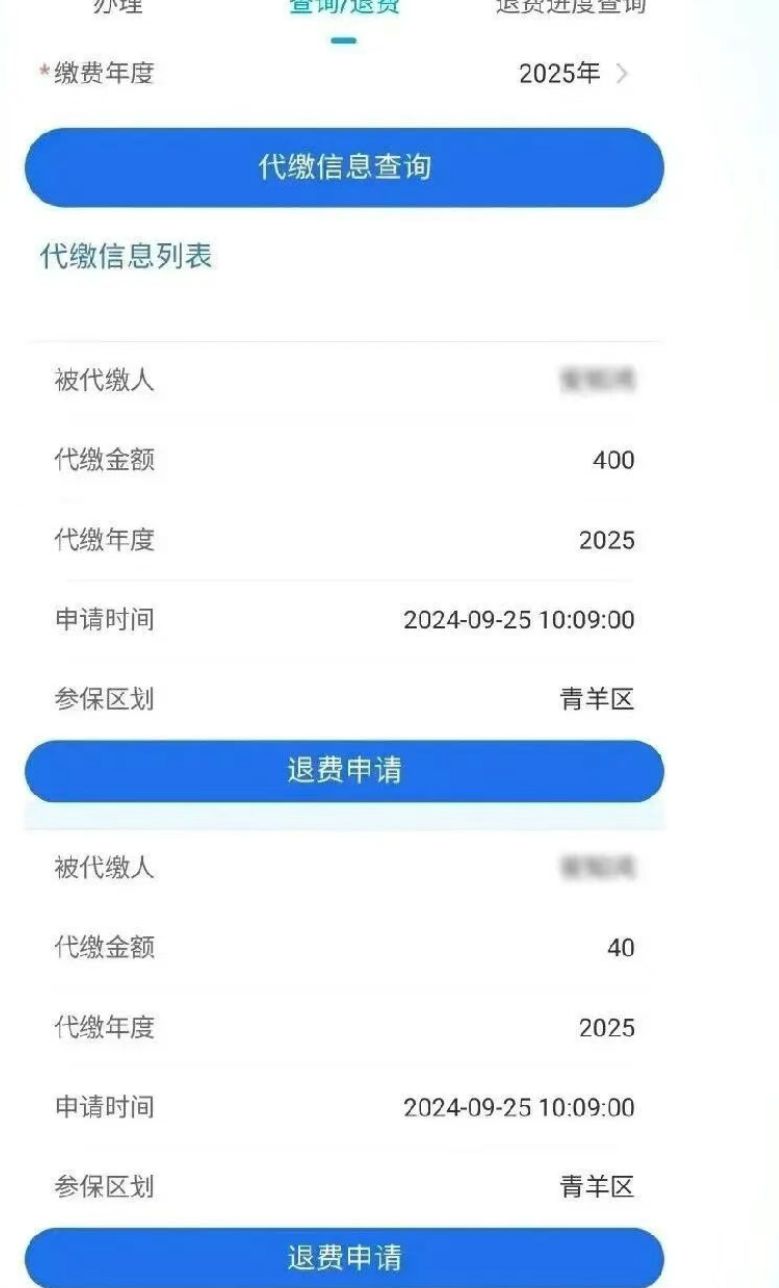This screenshot has height=1288, width=779.
Task: Select the 查询/退费 tab
Action: click(x=343, y=8)
